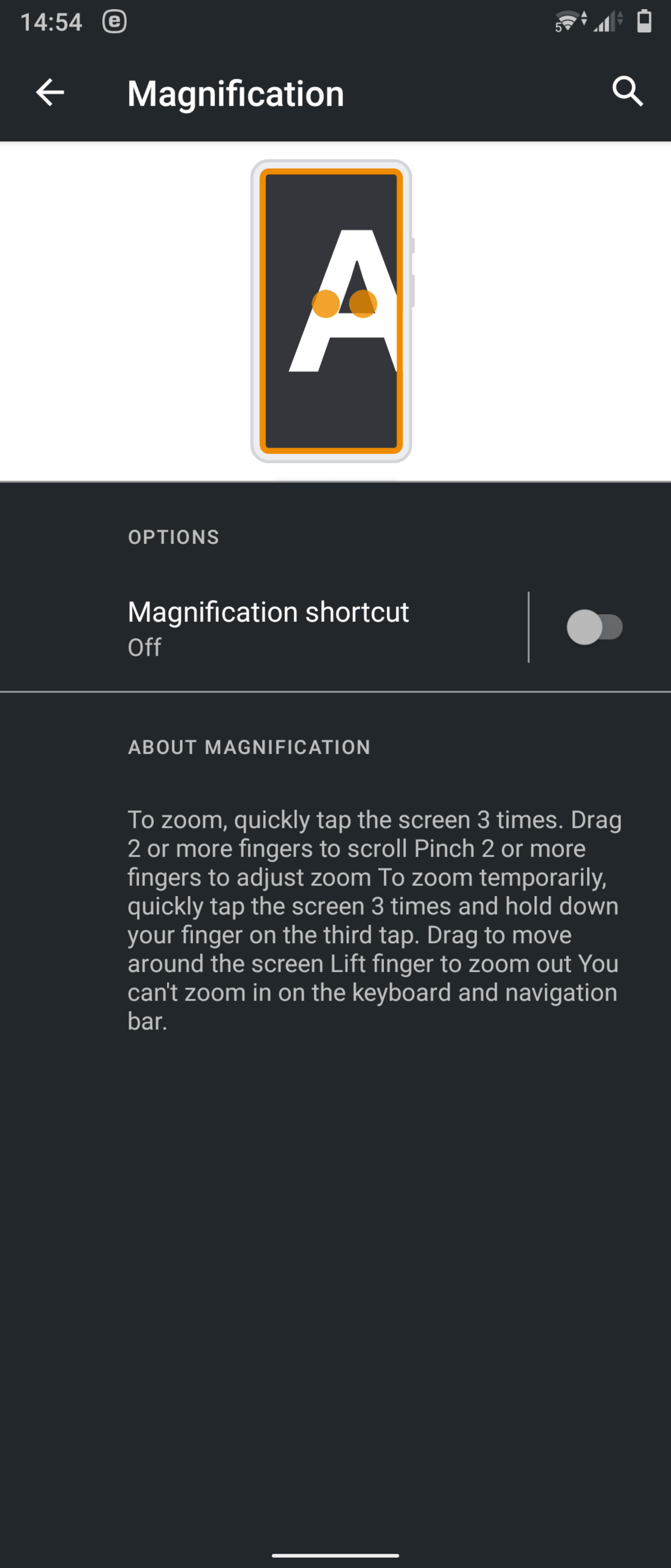
Task: Tap the OPTIONS section header
Action: [173, 536]
